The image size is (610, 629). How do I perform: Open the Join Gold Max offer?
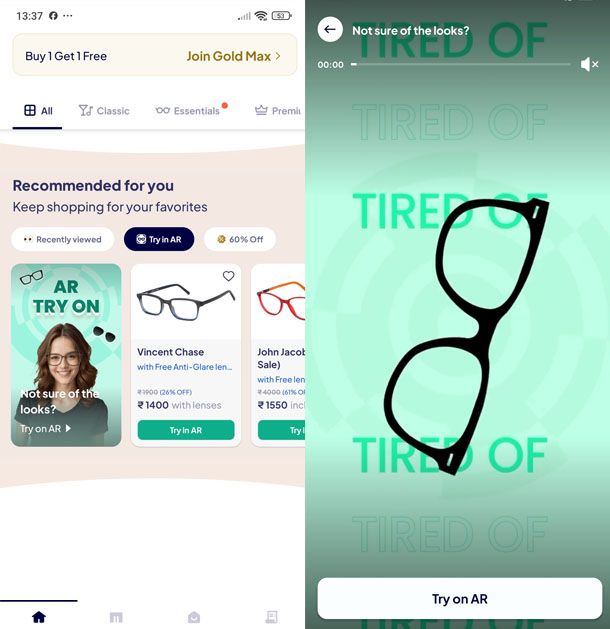(233, 56)
